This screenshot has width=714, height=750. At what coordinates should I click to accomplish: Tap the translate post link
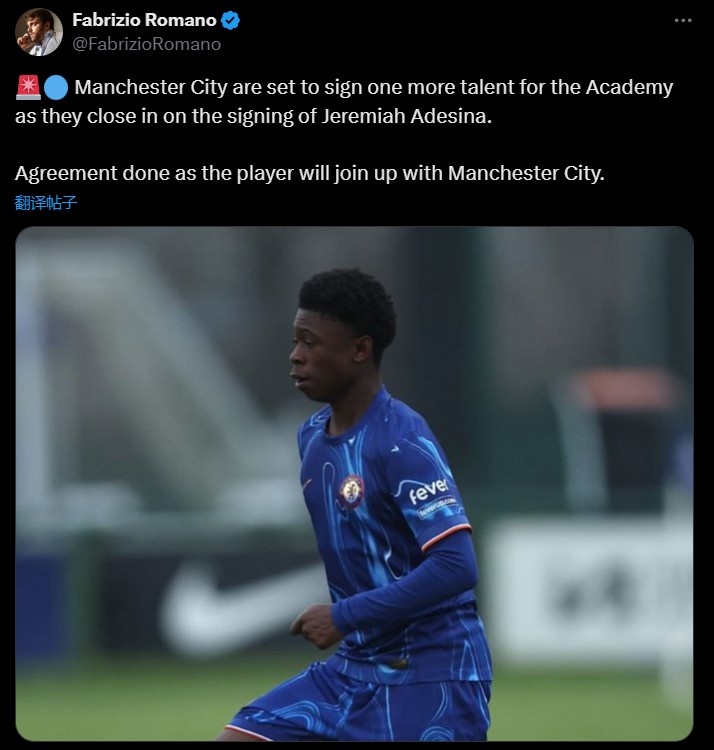pos(46,202)
